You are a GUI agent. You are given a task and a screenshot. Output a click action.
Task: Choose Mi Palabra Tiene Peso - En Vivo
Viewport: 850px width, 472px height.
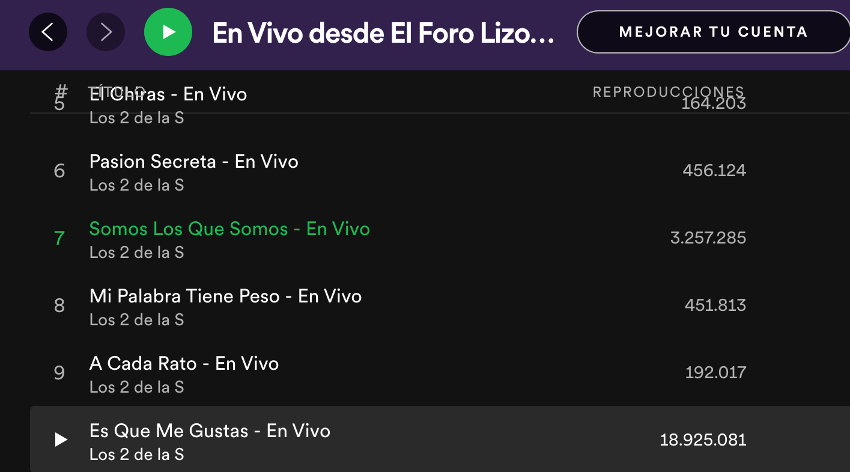tap(225, 296)
